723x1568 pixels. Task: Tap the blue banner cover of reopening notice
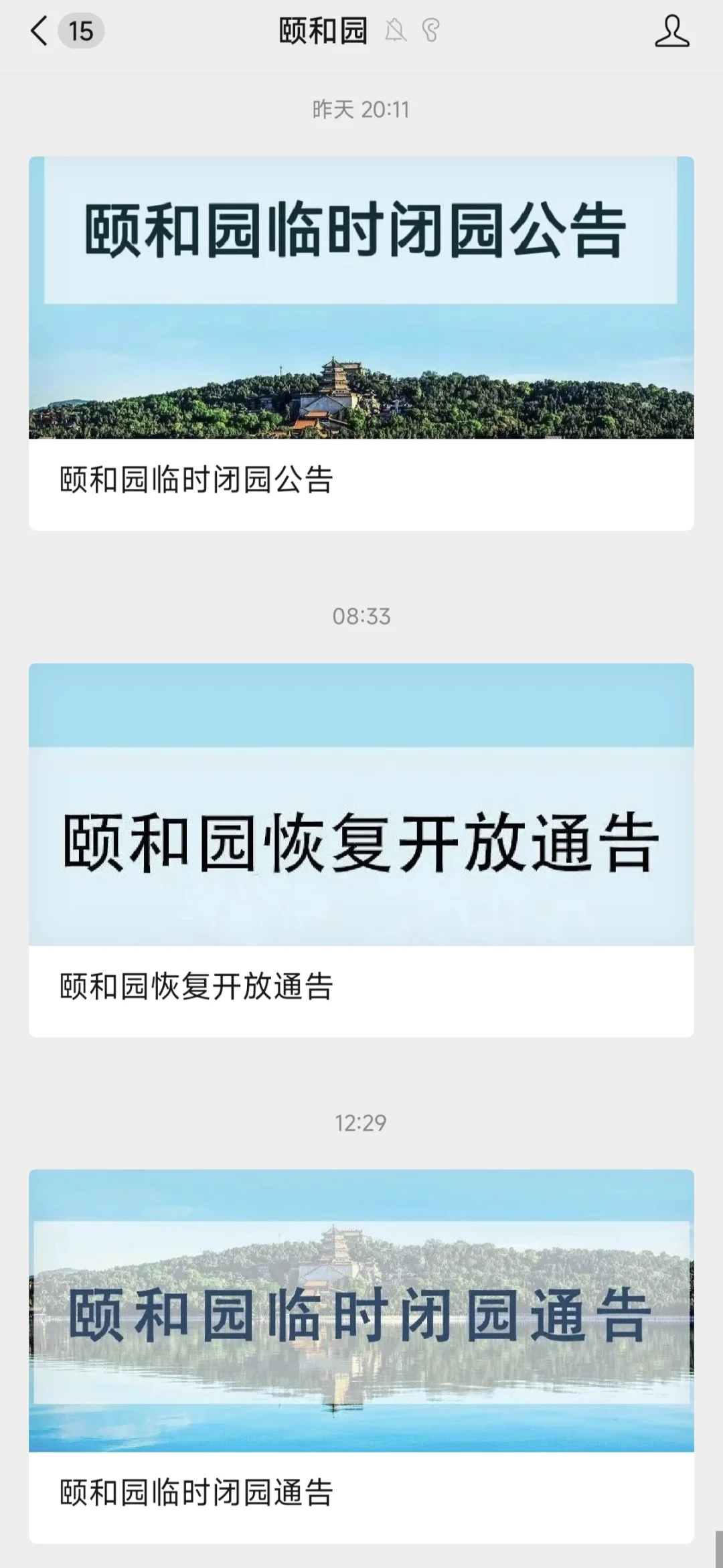pyautogui.click(x=361, y=803)
